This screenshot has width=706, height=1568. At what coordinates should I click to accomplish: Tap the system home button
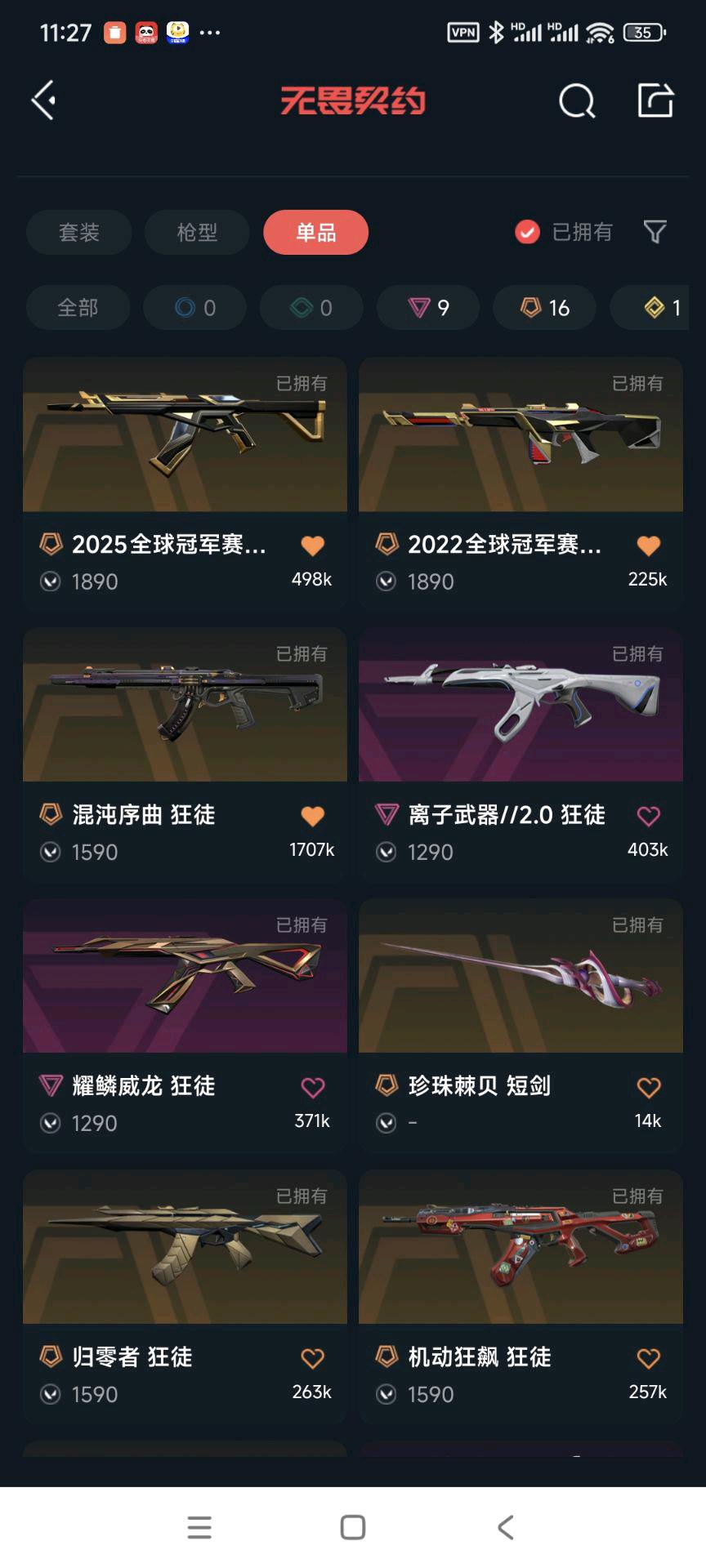tap(353, 1527)
